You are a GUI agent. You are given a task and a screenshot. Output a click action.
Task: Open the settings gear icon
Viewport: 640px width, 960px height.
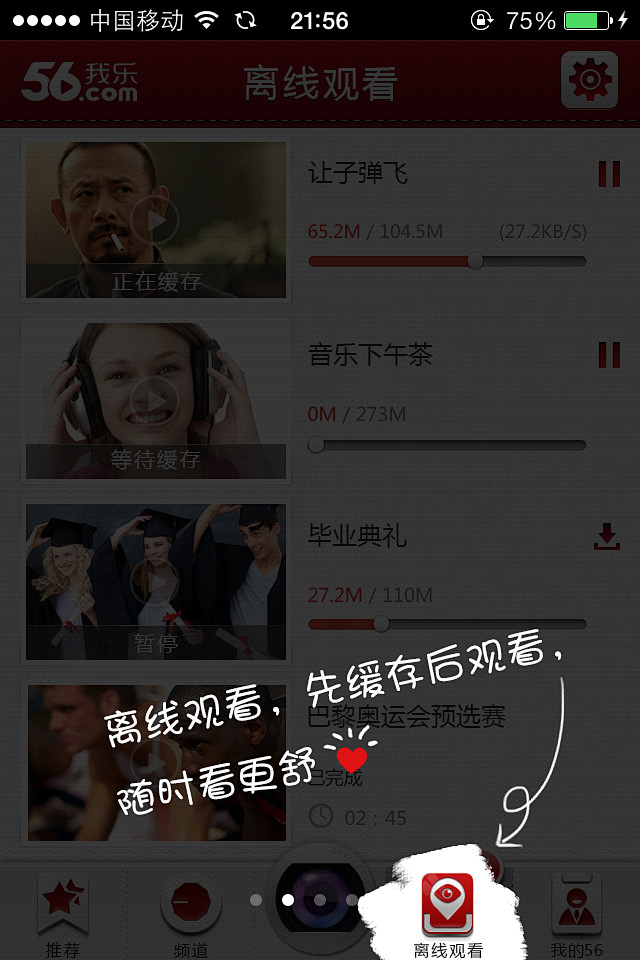[x=589, y=80]
